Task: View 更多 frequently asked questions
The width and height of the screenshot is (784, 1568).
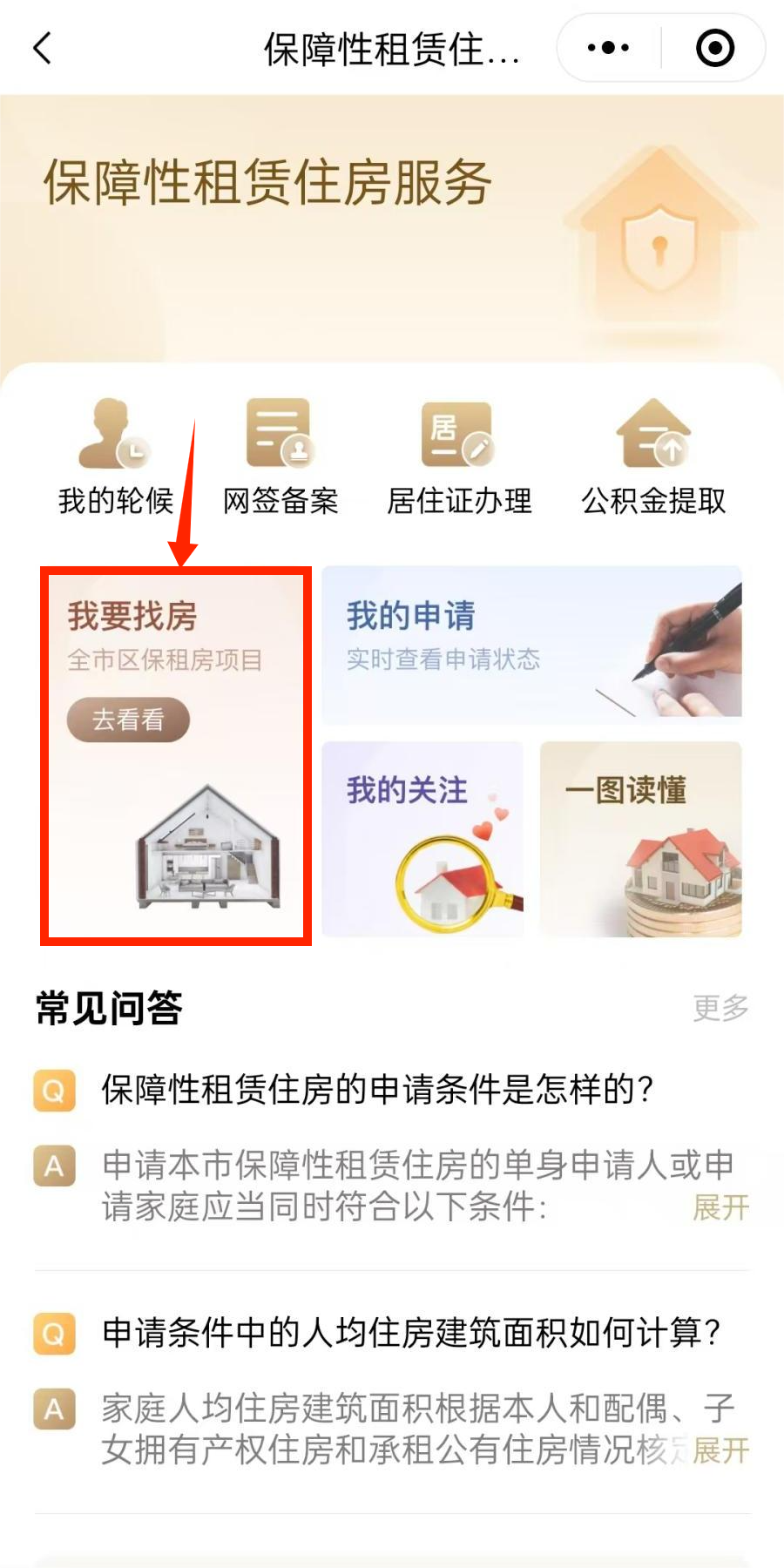Action: 720,1008
